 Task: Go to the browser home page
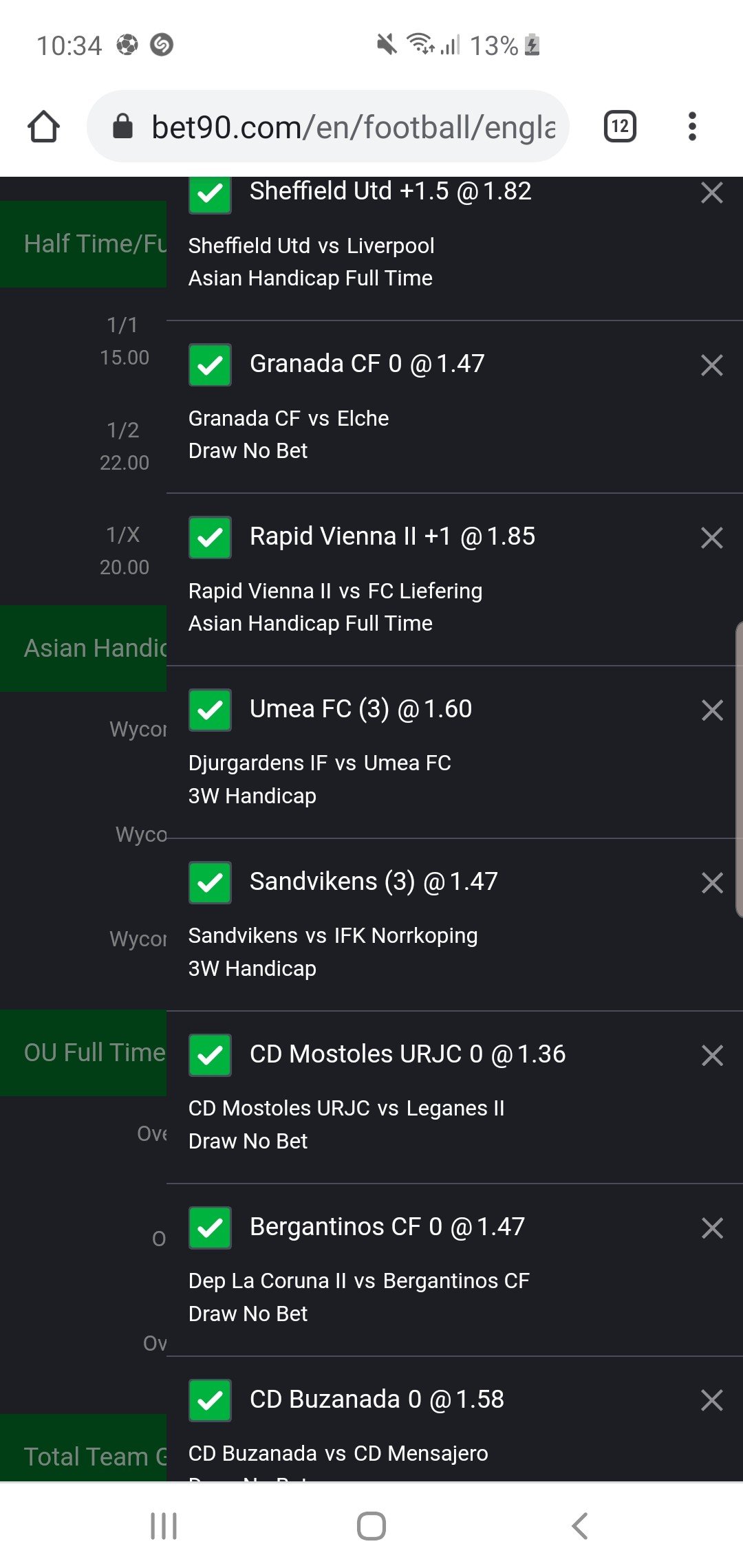pyautogui.click(x=43, y=127)
